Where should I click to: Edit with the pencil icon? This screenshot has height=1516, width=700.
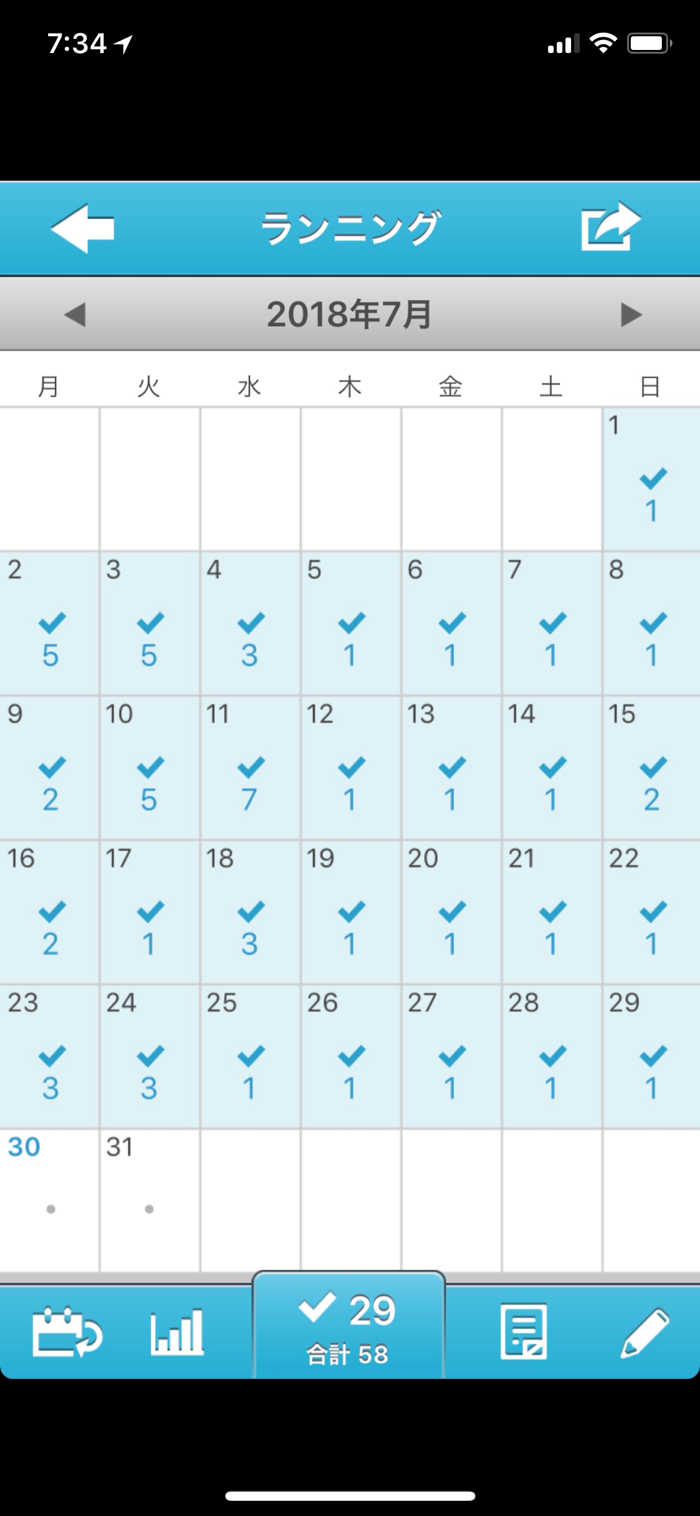pos(645,1332)
